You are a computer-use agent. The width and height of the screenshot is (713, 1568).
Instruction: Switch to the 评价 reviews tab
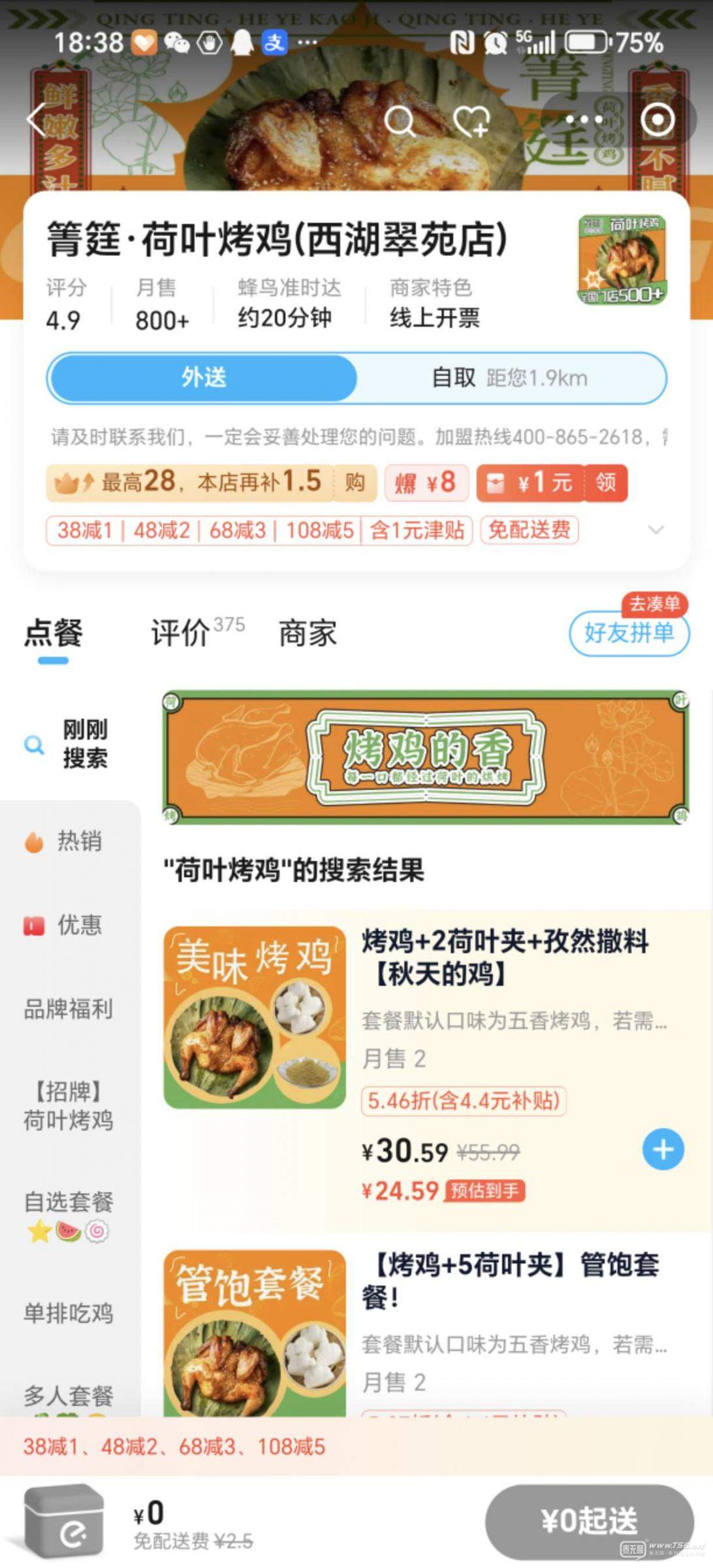180,632
